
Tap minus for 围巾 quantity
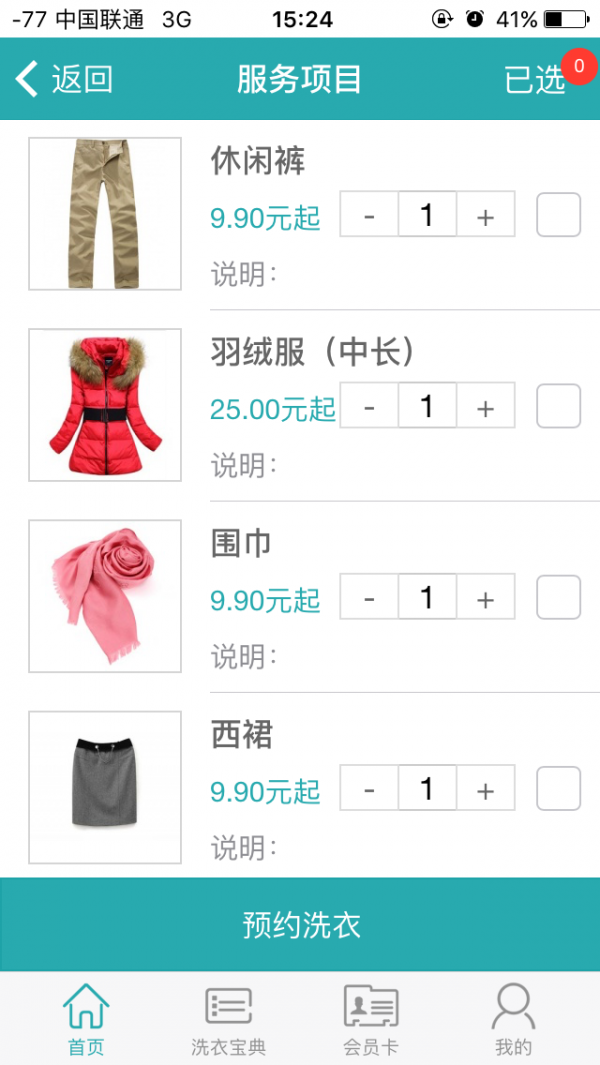pyautogui.click(x=369, y=598)
